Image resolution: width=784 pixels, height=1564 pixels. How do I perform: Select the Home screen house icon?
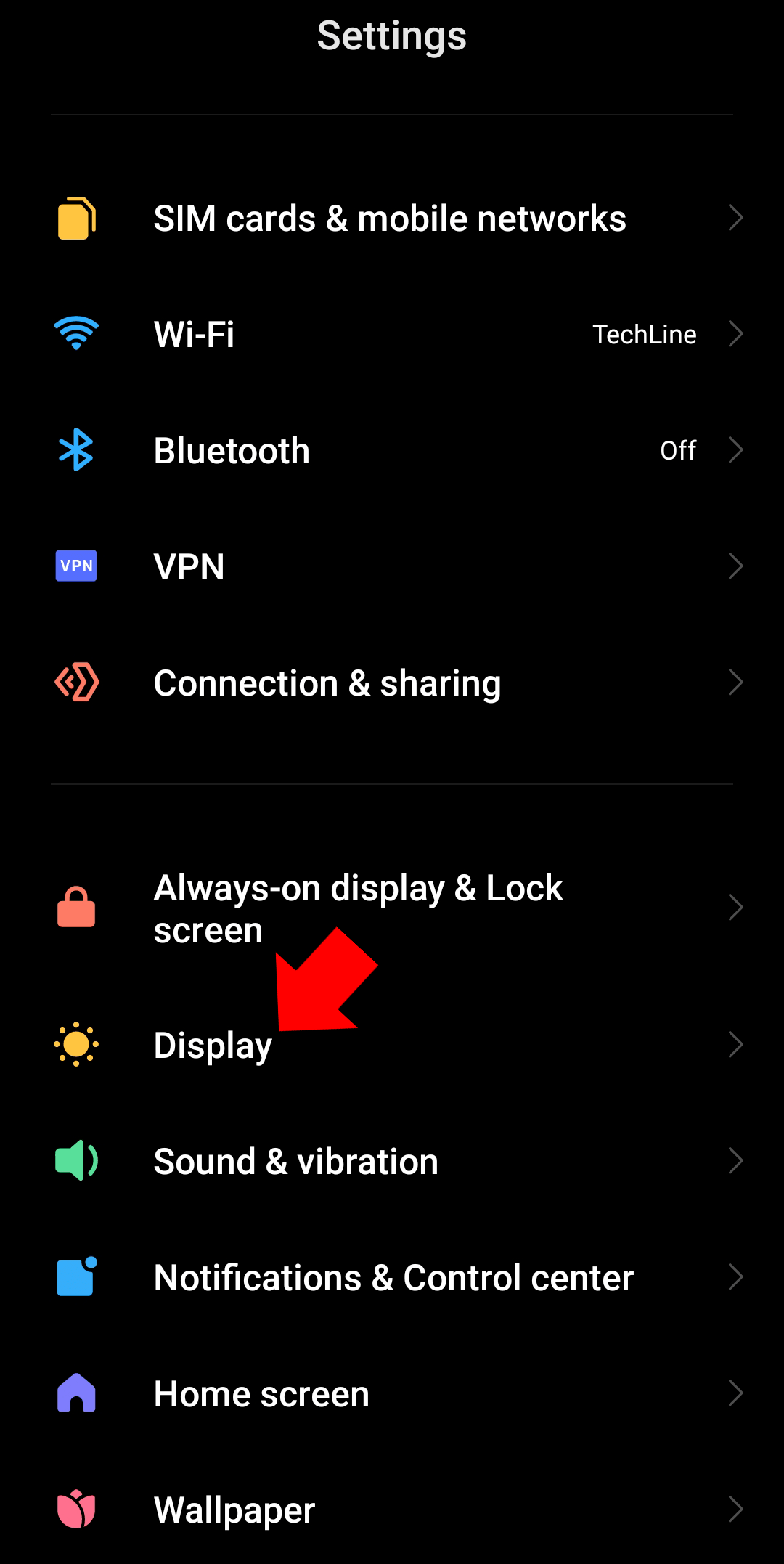pos(75,1393)
